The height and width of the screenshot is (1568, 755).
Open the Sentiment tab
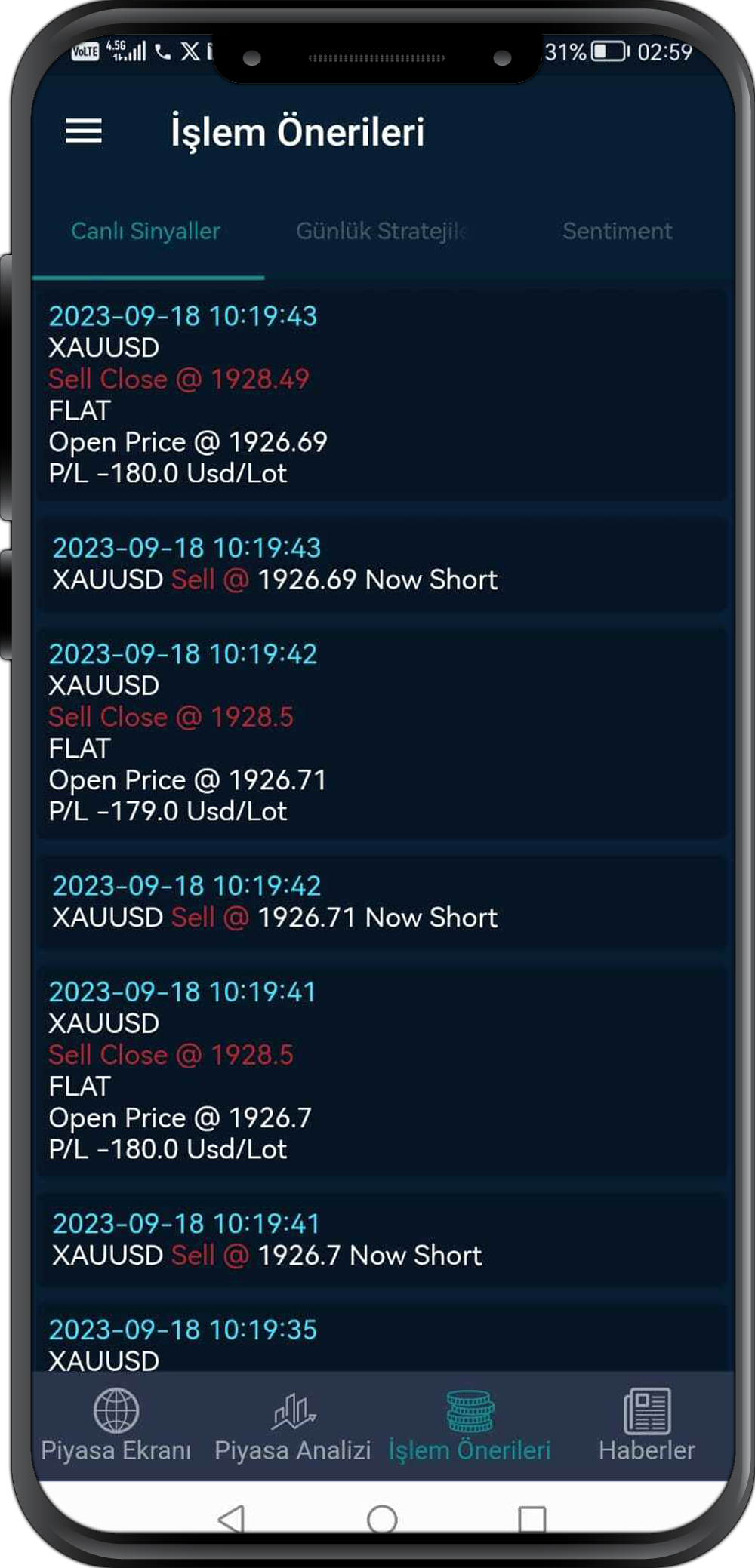coord(617,231)
